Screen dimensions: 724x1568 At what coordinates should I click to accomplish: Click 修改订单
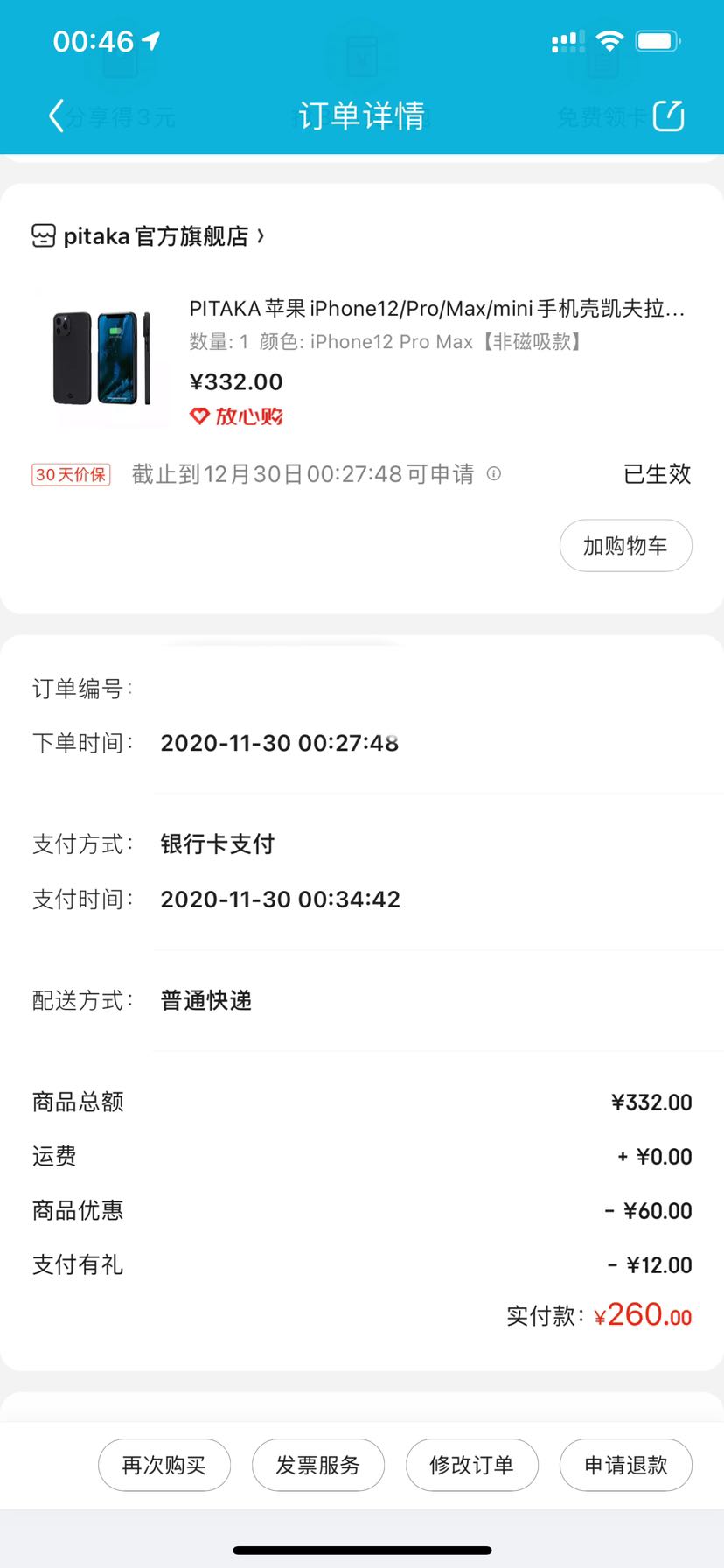pos(472,1465)
